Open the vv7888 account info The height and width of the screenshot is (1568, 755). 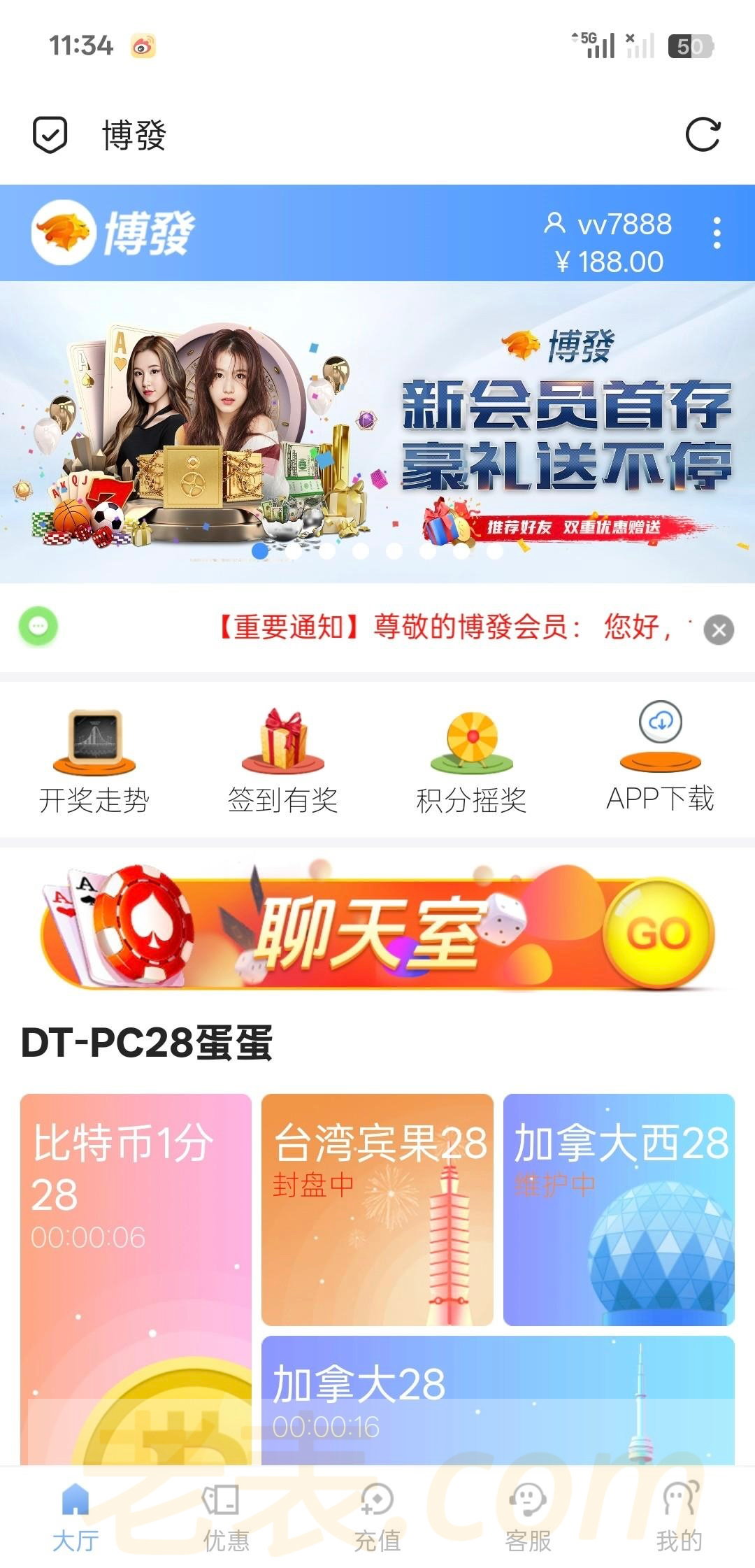(x=607, y=225)
